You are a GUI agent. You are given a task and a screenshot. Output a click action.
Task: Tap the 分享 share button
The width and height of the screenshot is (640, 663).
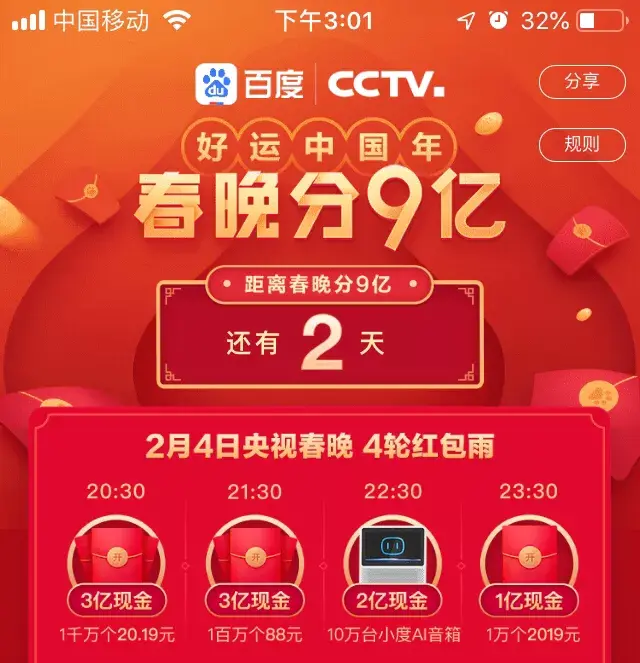(x=582, y=81)
